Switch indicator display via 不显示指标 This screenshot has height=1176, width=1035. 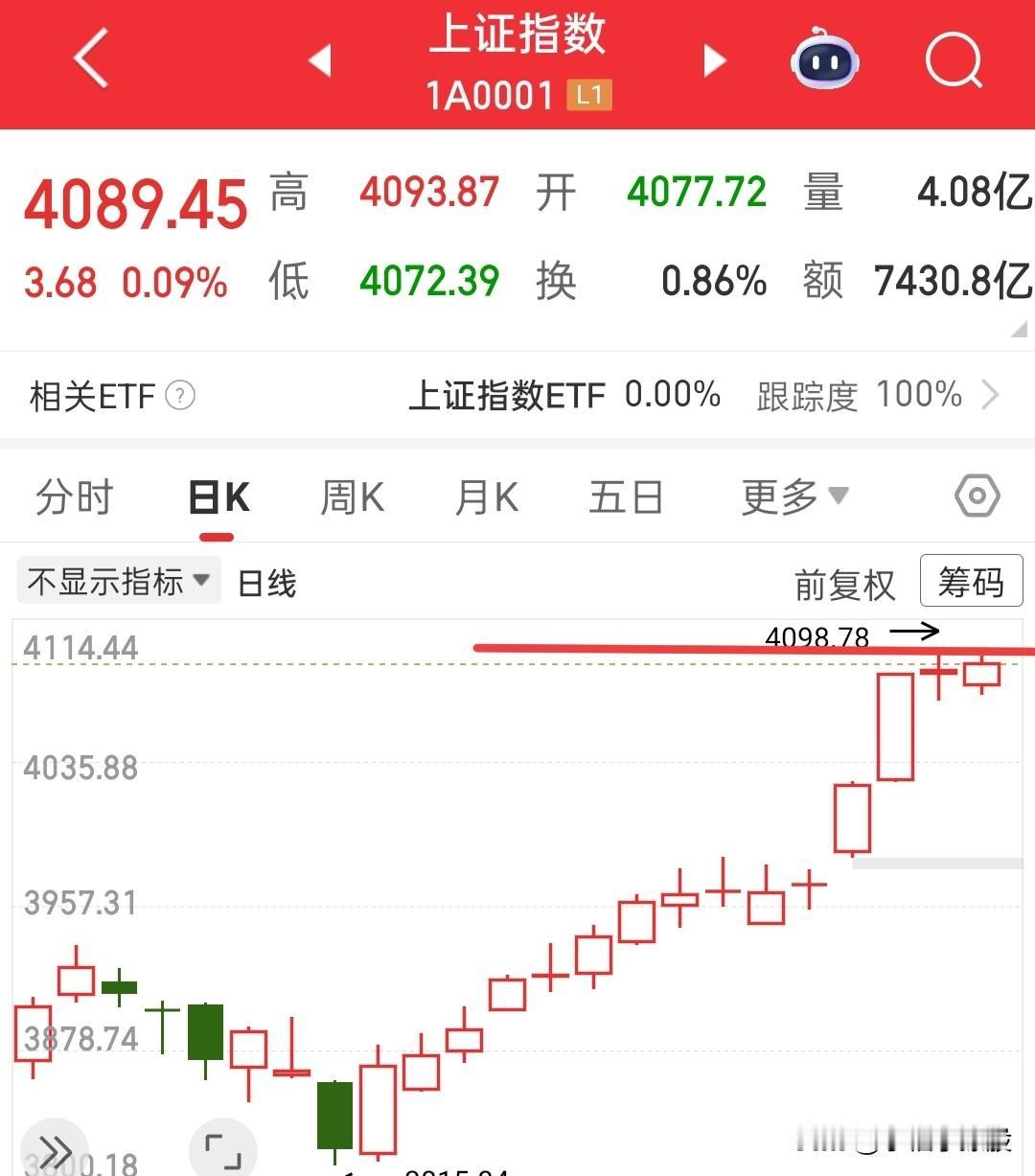tap(115, 581)
